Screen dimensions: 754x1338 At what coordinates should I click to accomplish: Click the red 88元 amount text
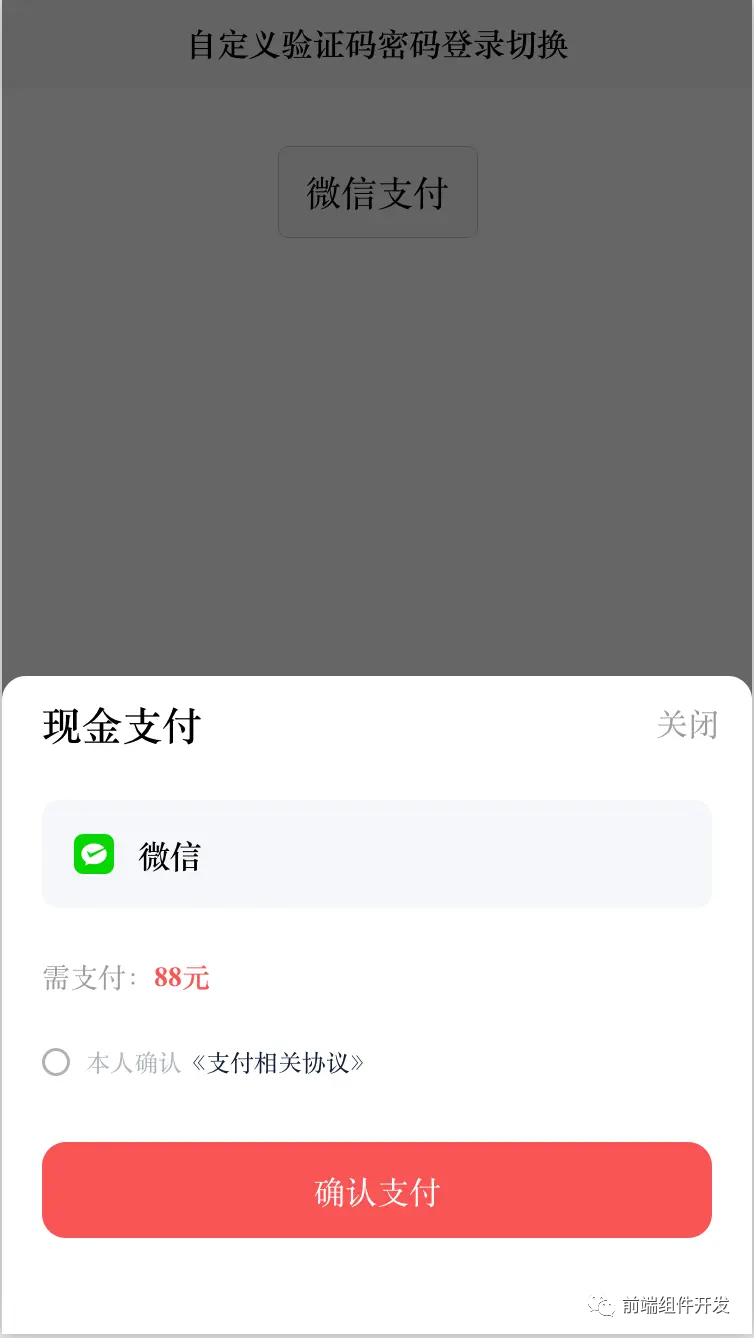coord(180,978)
